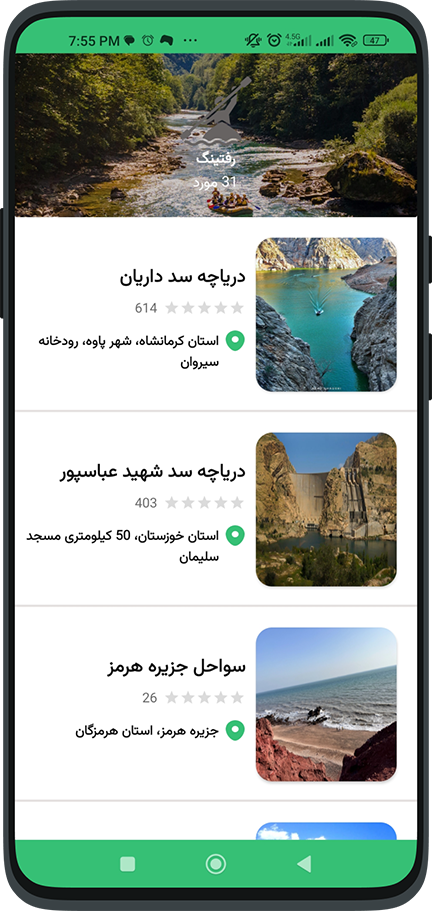The height and width of the screenshot is (911, 432).
Task: Open the سواحل جزیره هرمز listing
Action: point(215,704)
